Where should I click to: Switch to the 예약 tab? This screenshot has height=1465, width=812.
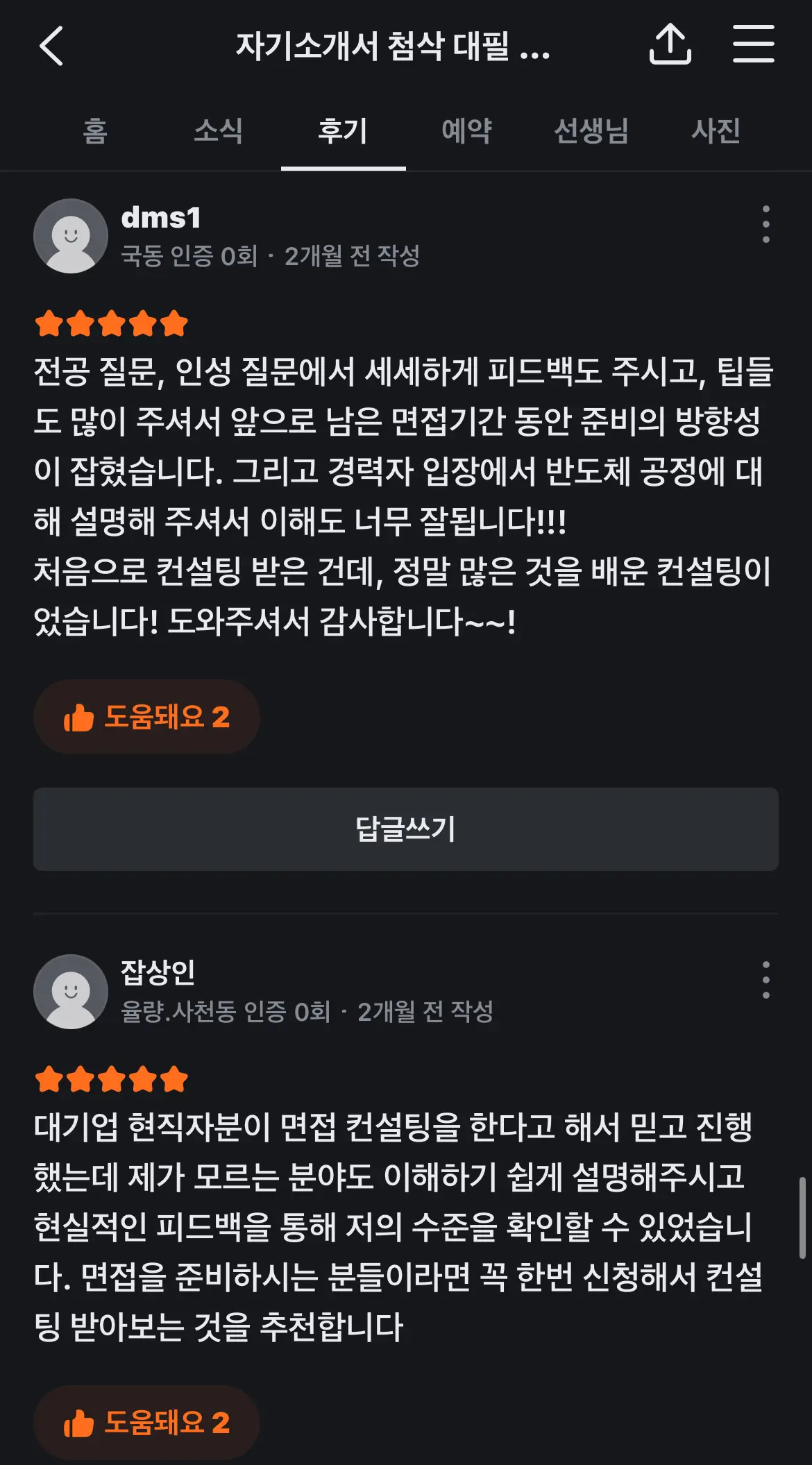coord(467,132)
